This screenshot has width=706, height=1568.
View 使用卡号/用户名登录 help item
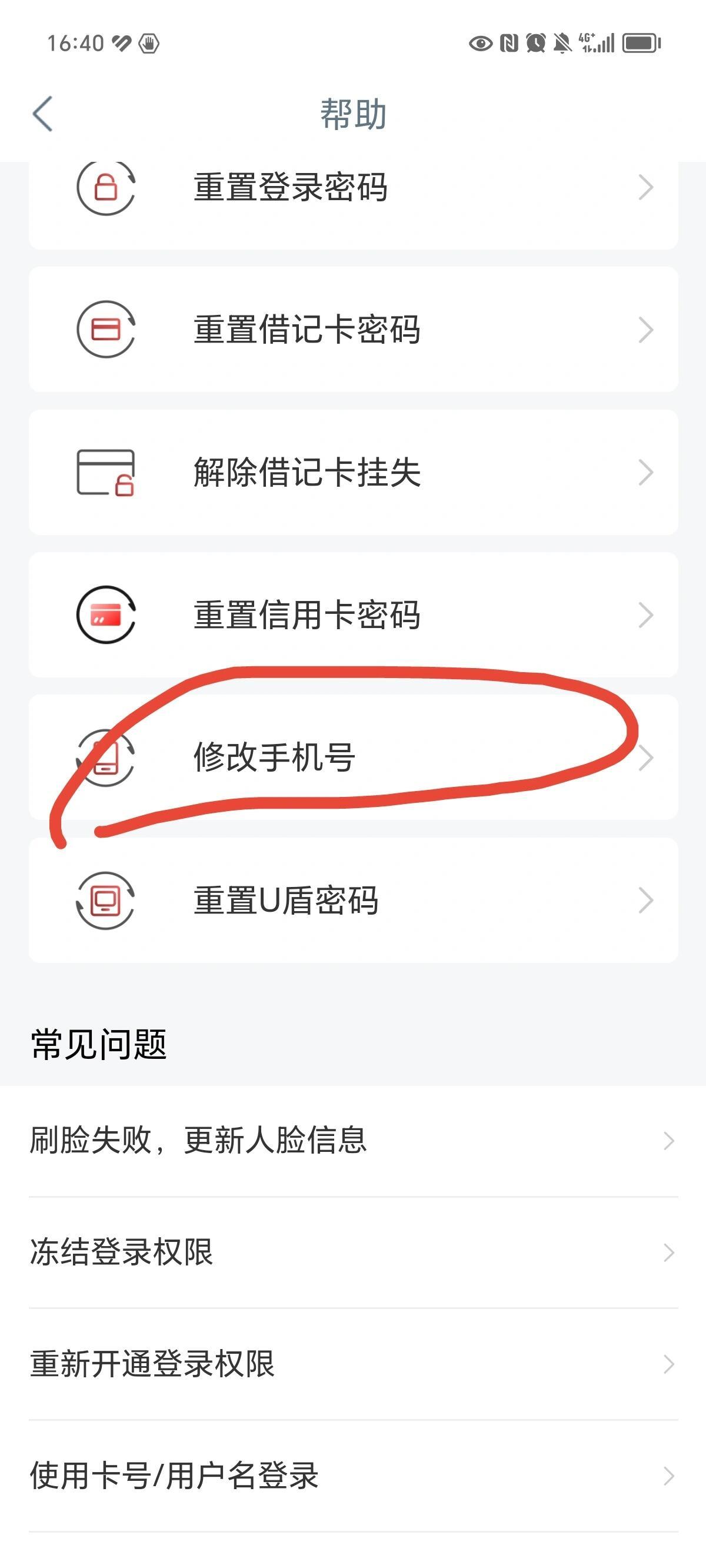(353, 1476)
